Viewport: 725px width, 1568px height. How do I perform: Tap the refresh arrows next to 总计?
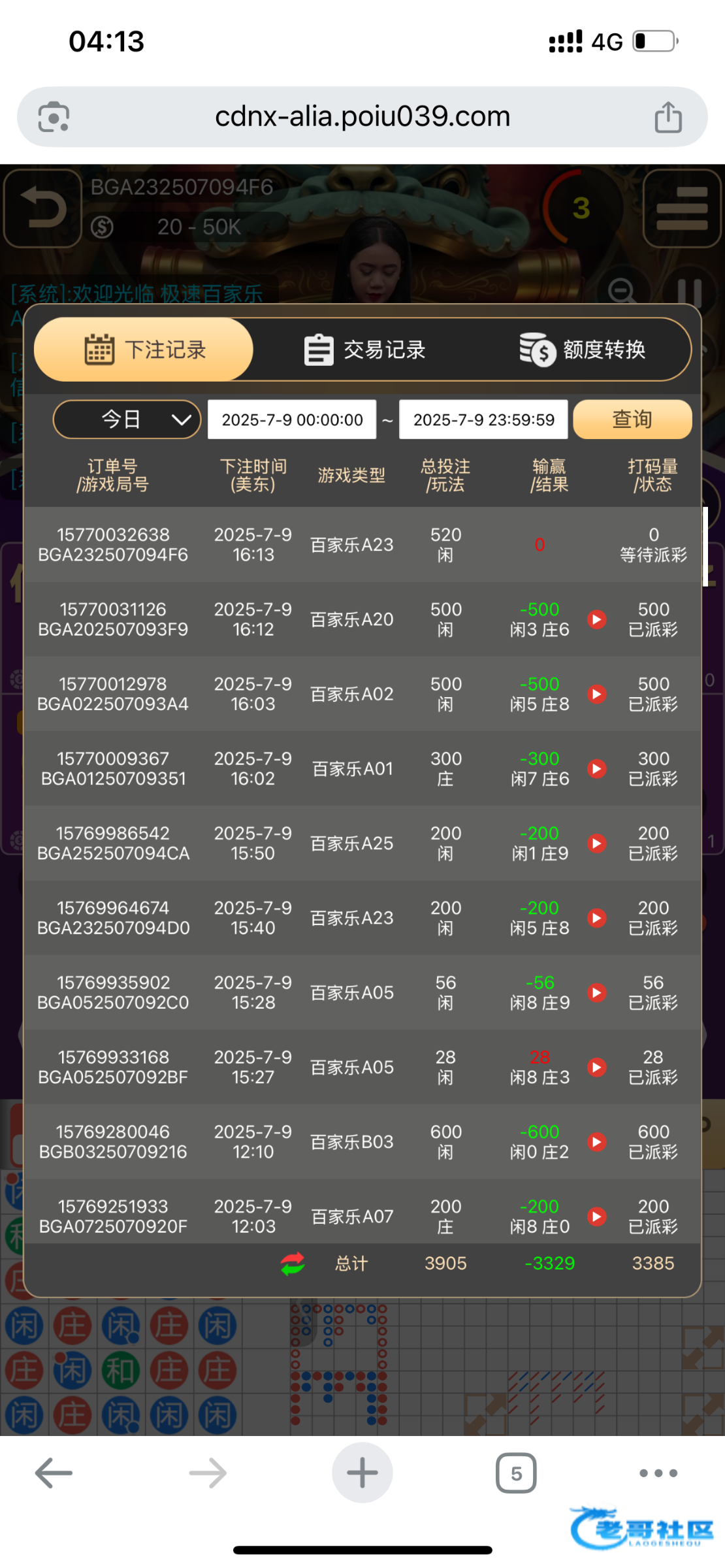pos(293,1264)
